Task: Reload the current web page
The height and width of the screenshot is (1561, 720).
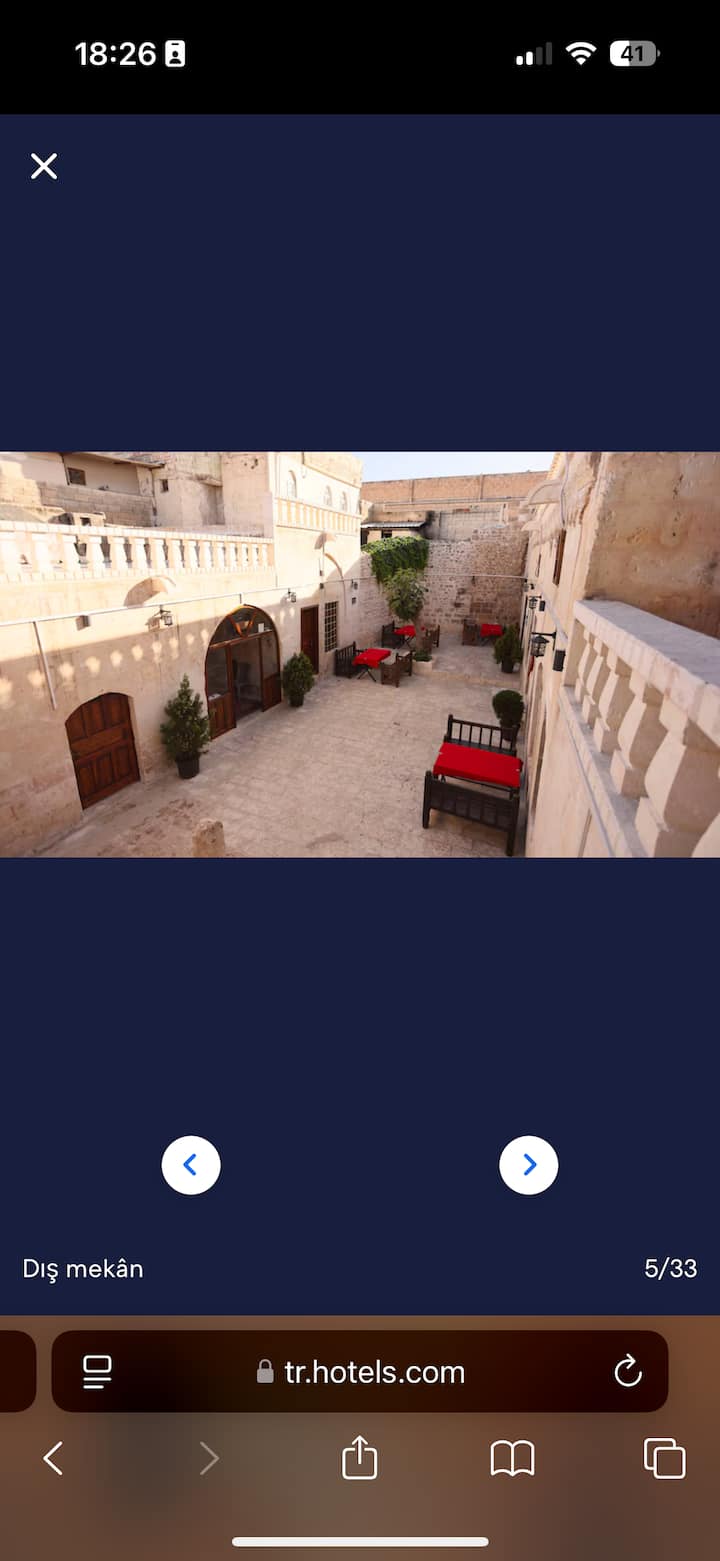Action: (628, 1371)
